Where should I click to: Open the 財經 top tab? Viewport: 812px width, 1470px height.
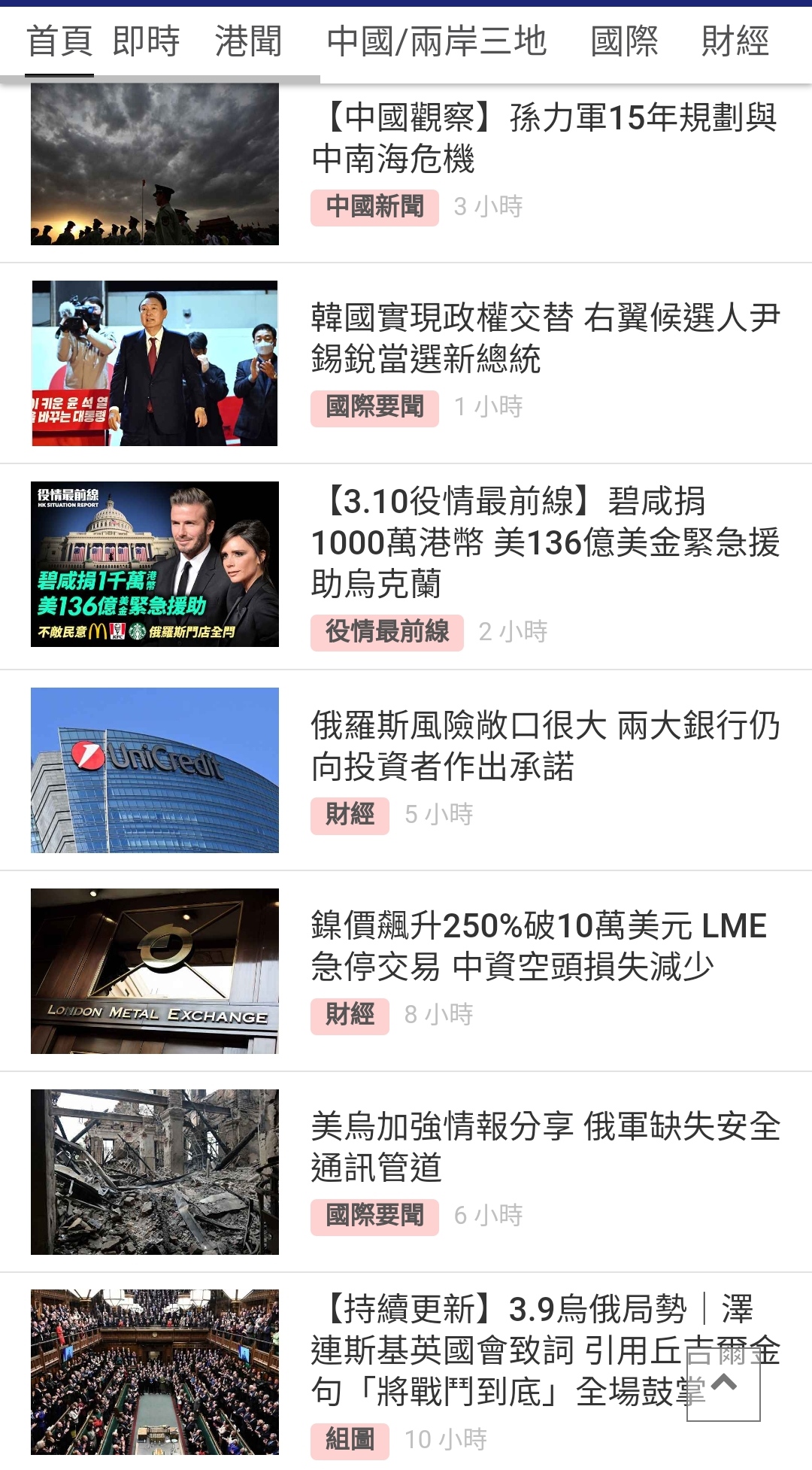[735, 41]
